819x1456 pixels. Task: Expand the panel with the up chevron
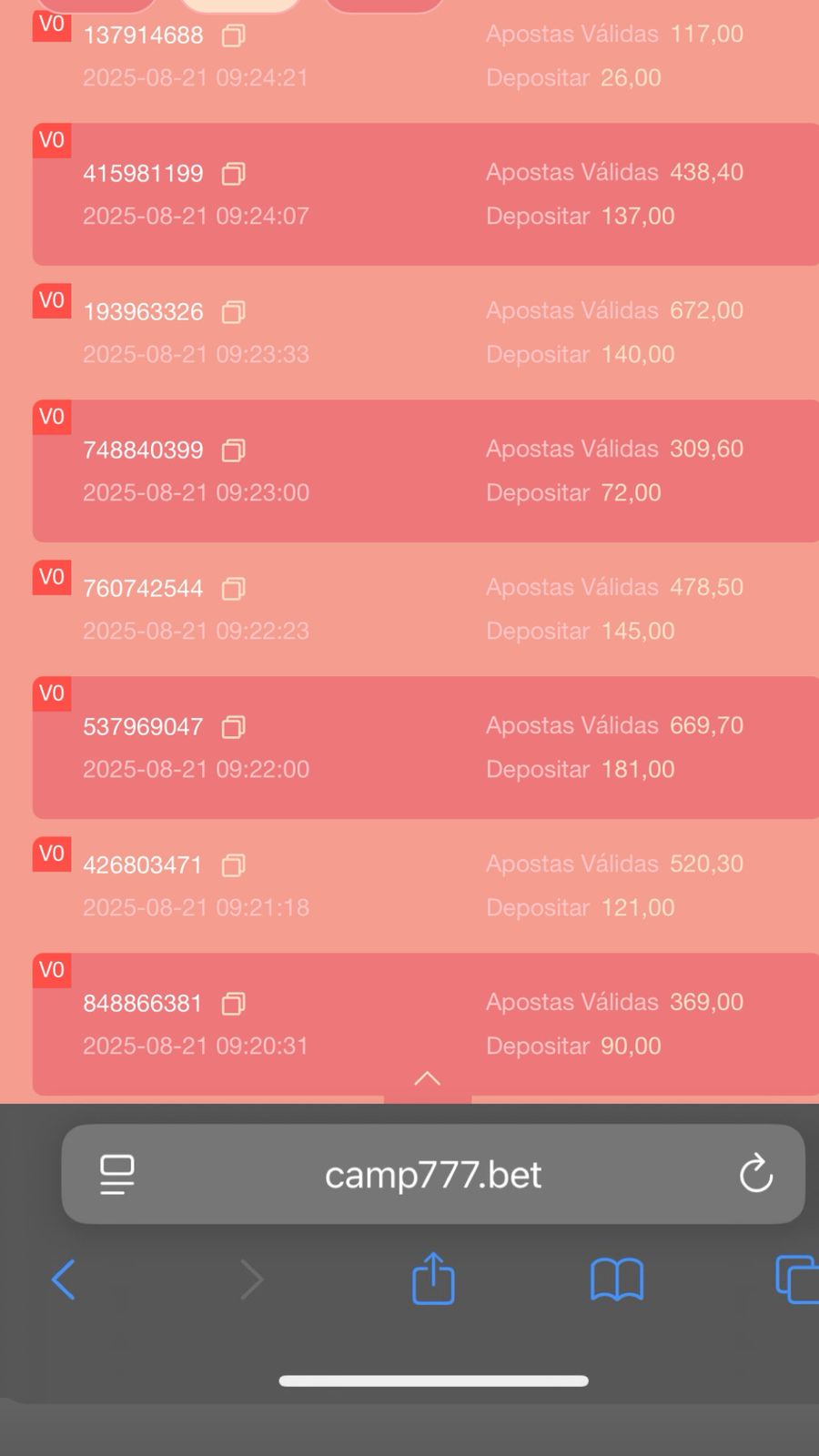point(427,1079)
